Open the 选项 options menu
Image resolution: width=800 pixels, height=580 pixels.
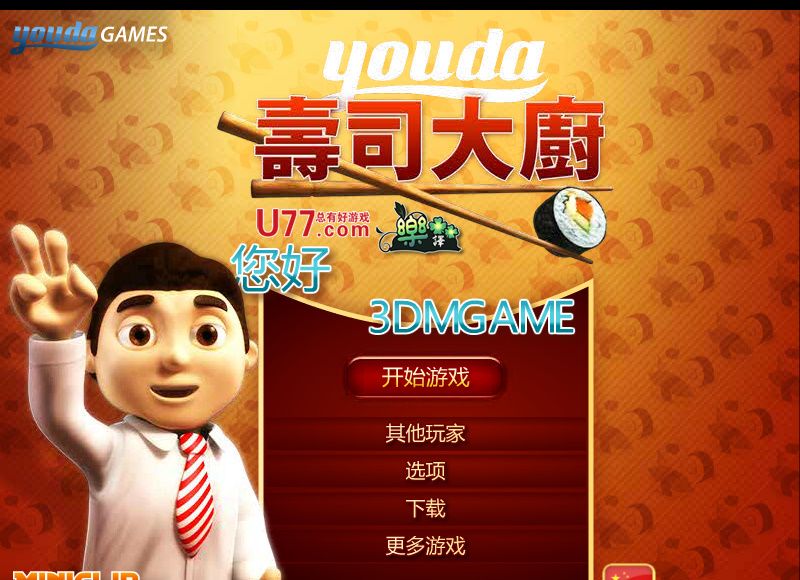[x=425, y=471]
